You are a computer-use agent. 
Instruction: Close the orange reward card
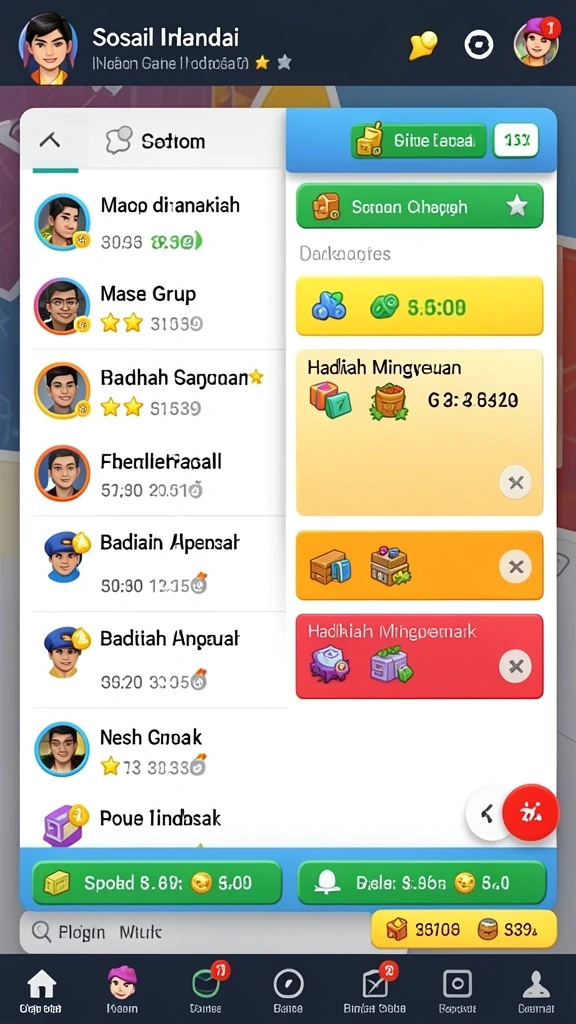[515, 566]
